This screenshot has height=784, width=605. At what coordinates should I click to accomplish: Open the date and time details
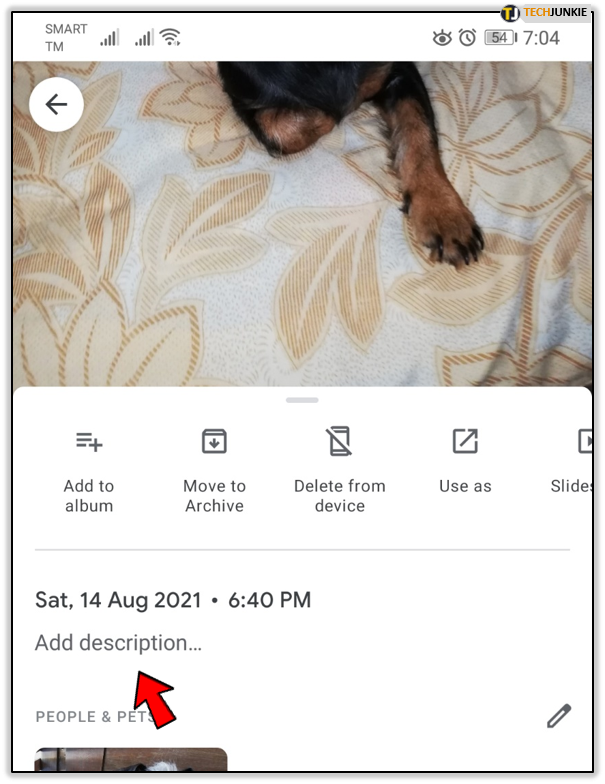(173, 600)
